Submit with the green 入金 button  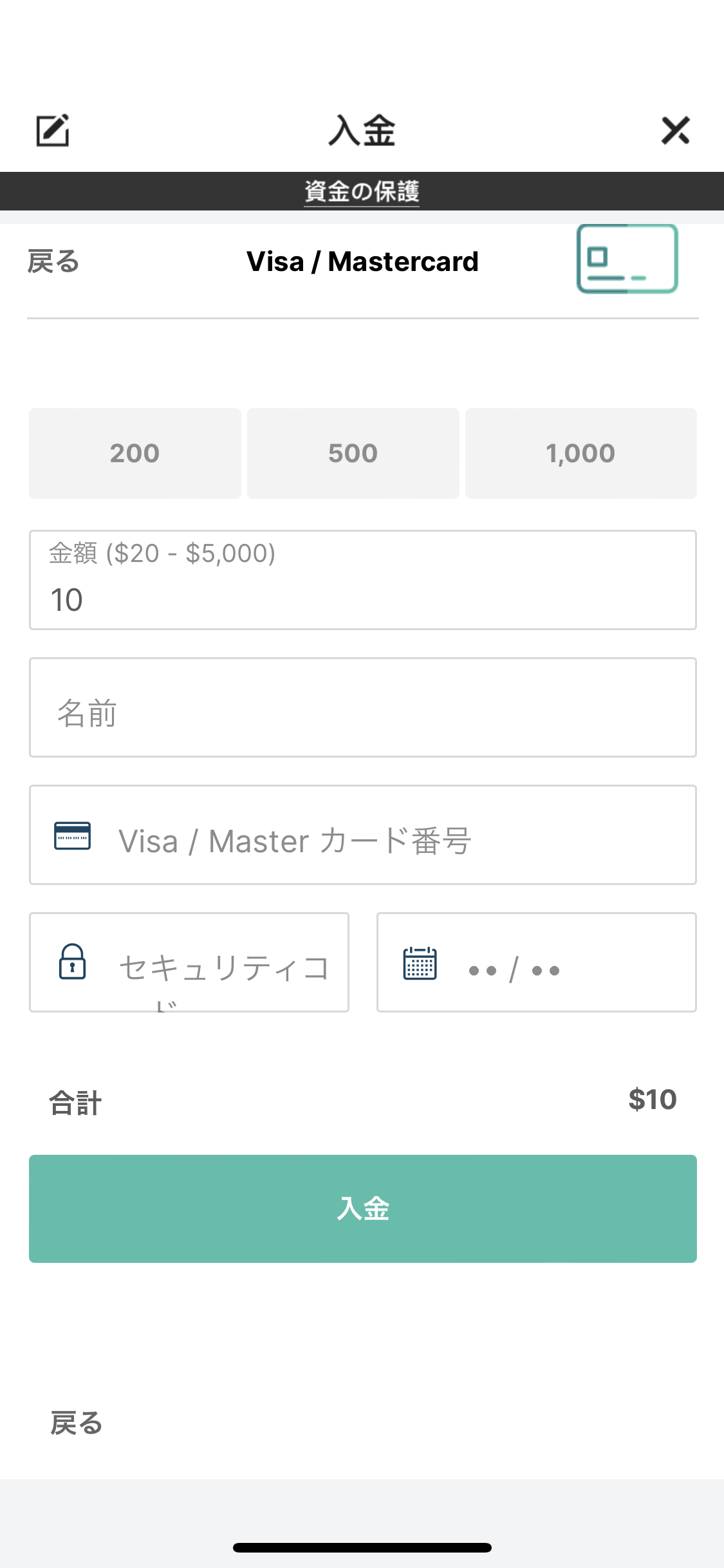(363, 1209)
